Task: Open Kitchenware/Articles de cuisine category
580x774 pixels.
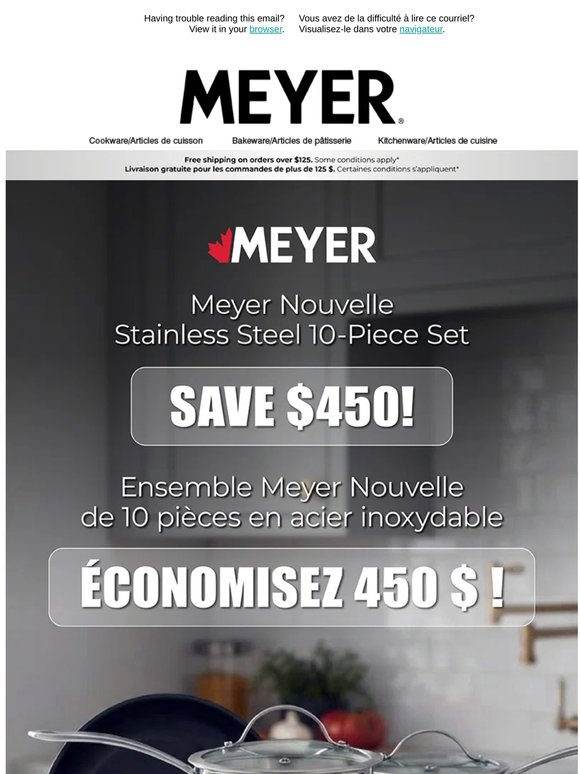Action: (437, 141)
